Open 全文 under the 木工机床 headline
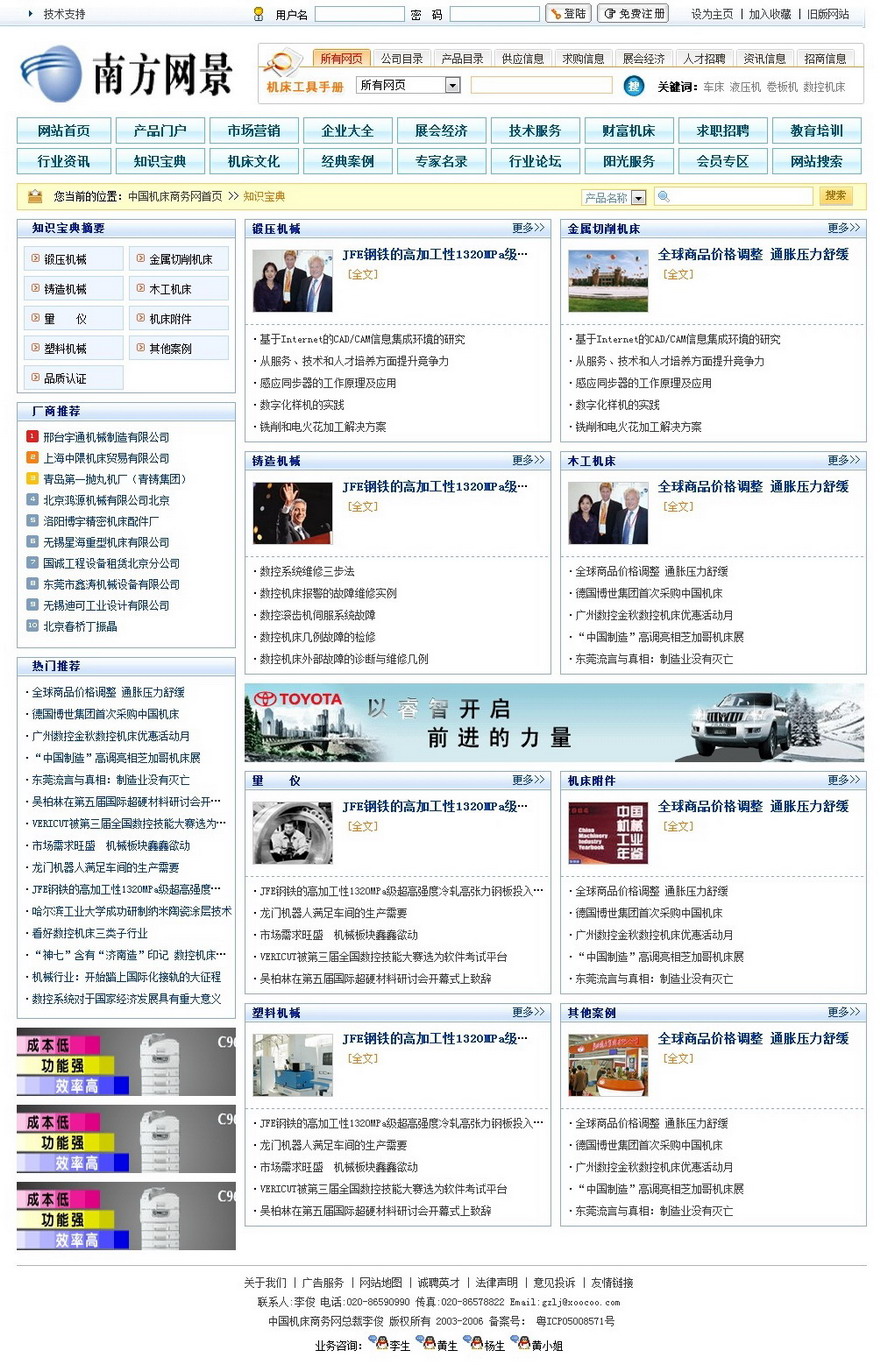The width and height of the screenshot is (880, 1365). point(678,506)
